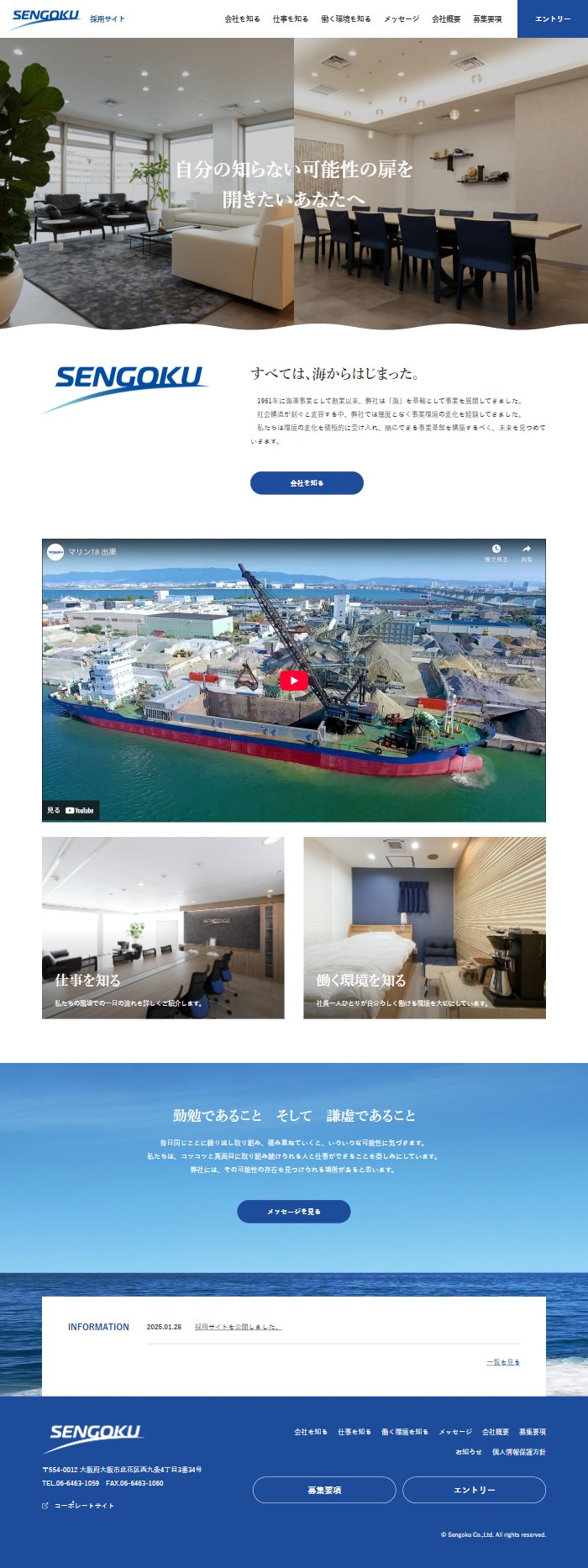Open 会社を知る in the top navigation

click(242, 18)
